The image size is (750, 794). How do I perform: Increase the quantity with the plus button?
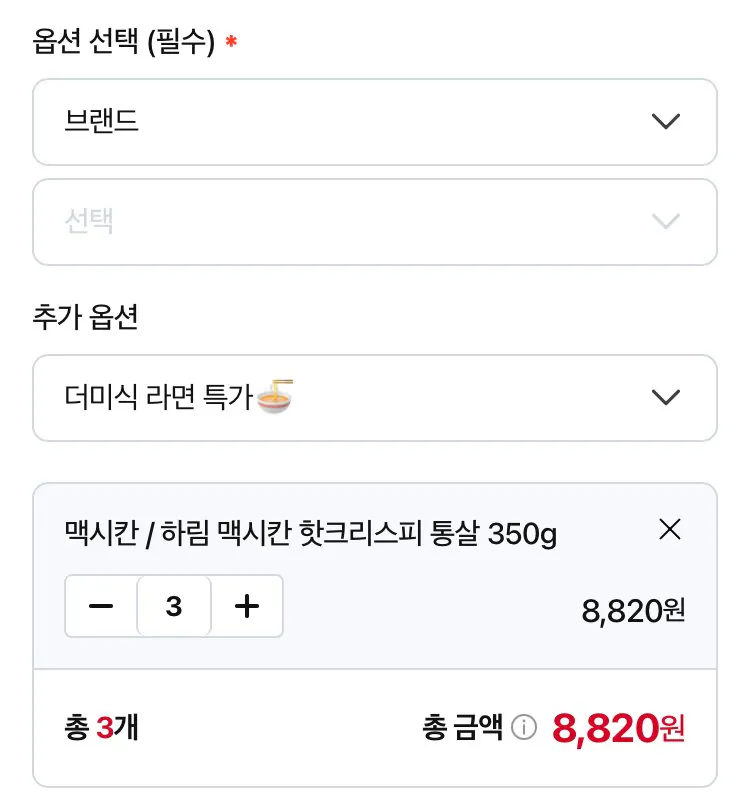[246, 606]
